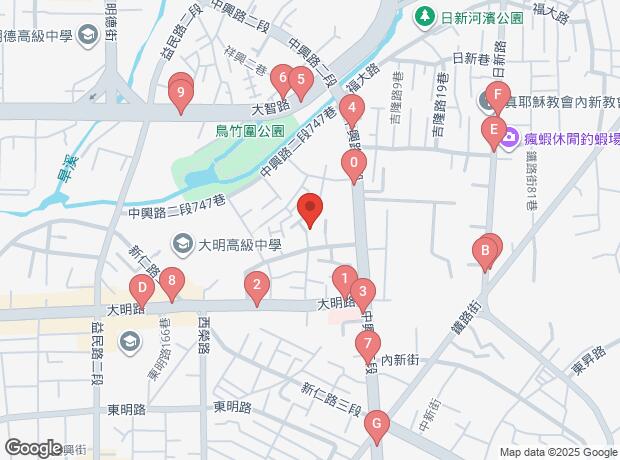620x460 pixels.
Task: Select marker E near 瘋蝦休閒釣蝦場
Action: click(493, 131)
